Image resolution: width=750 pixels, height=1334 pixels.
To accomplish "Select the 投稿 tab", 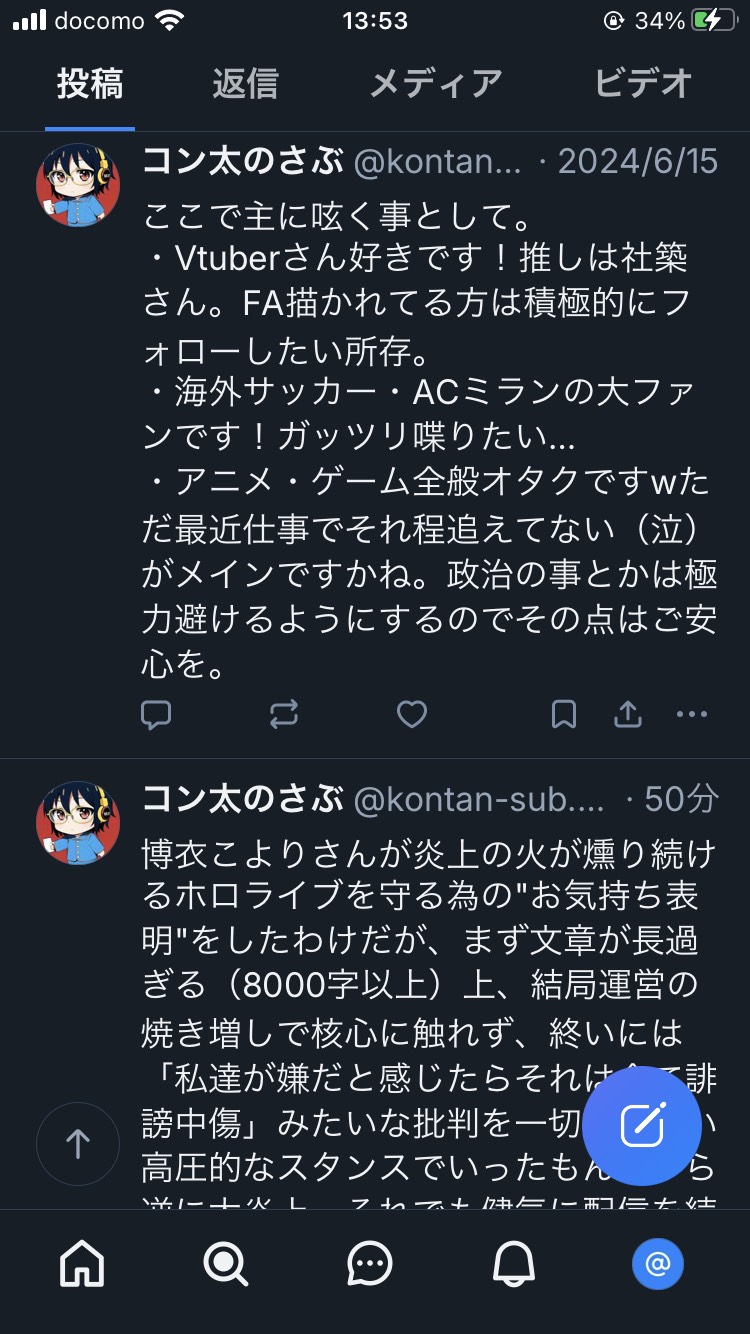I will [90, 85].
